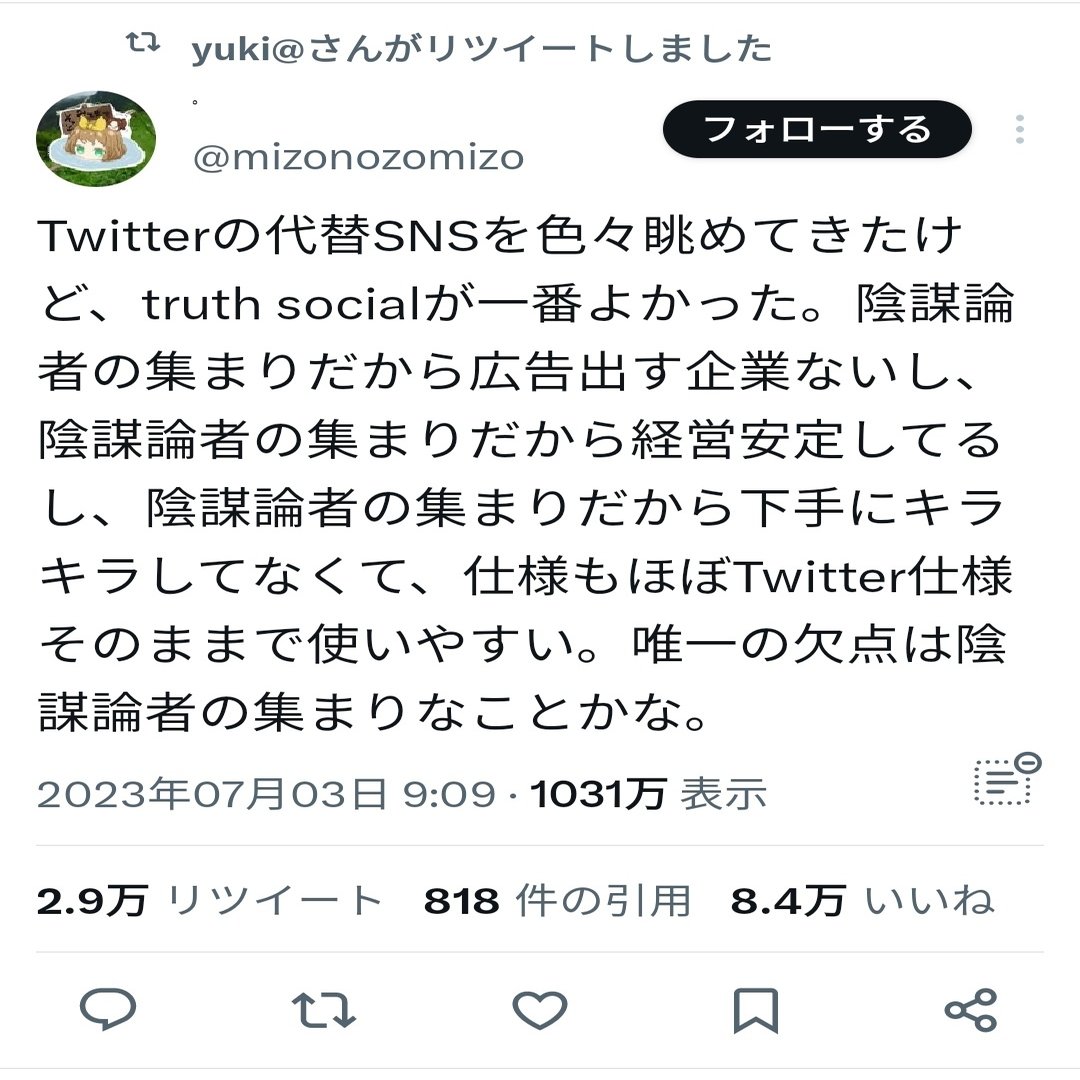View the 8.4万 いいね list
This screenshot has height=1080, width=1080.
862,901
